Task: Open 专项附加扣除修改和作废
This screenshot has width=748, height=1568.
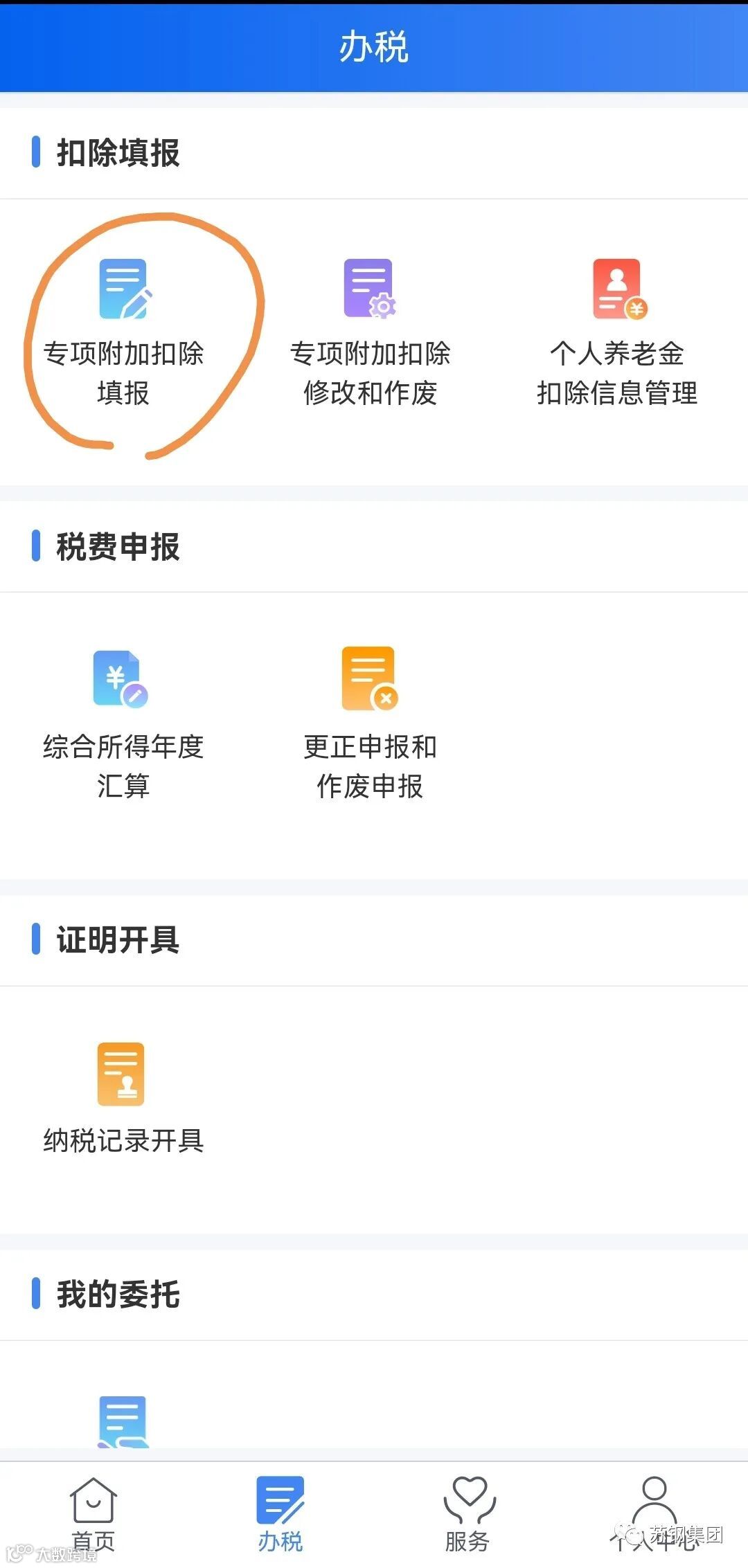Action: 370,332
